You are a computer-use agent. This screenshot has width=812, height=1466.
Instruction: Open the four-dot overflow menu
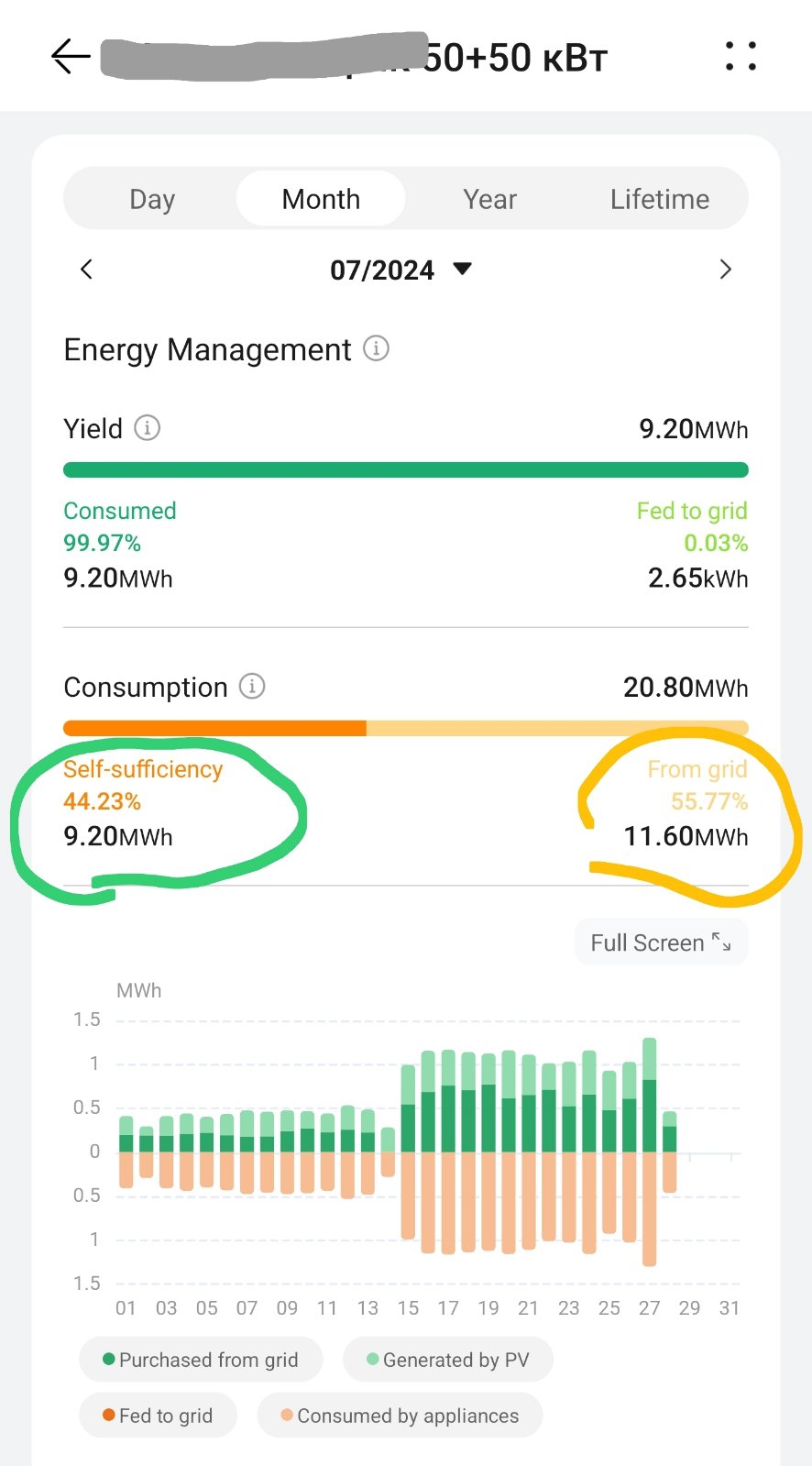(741, 56)
